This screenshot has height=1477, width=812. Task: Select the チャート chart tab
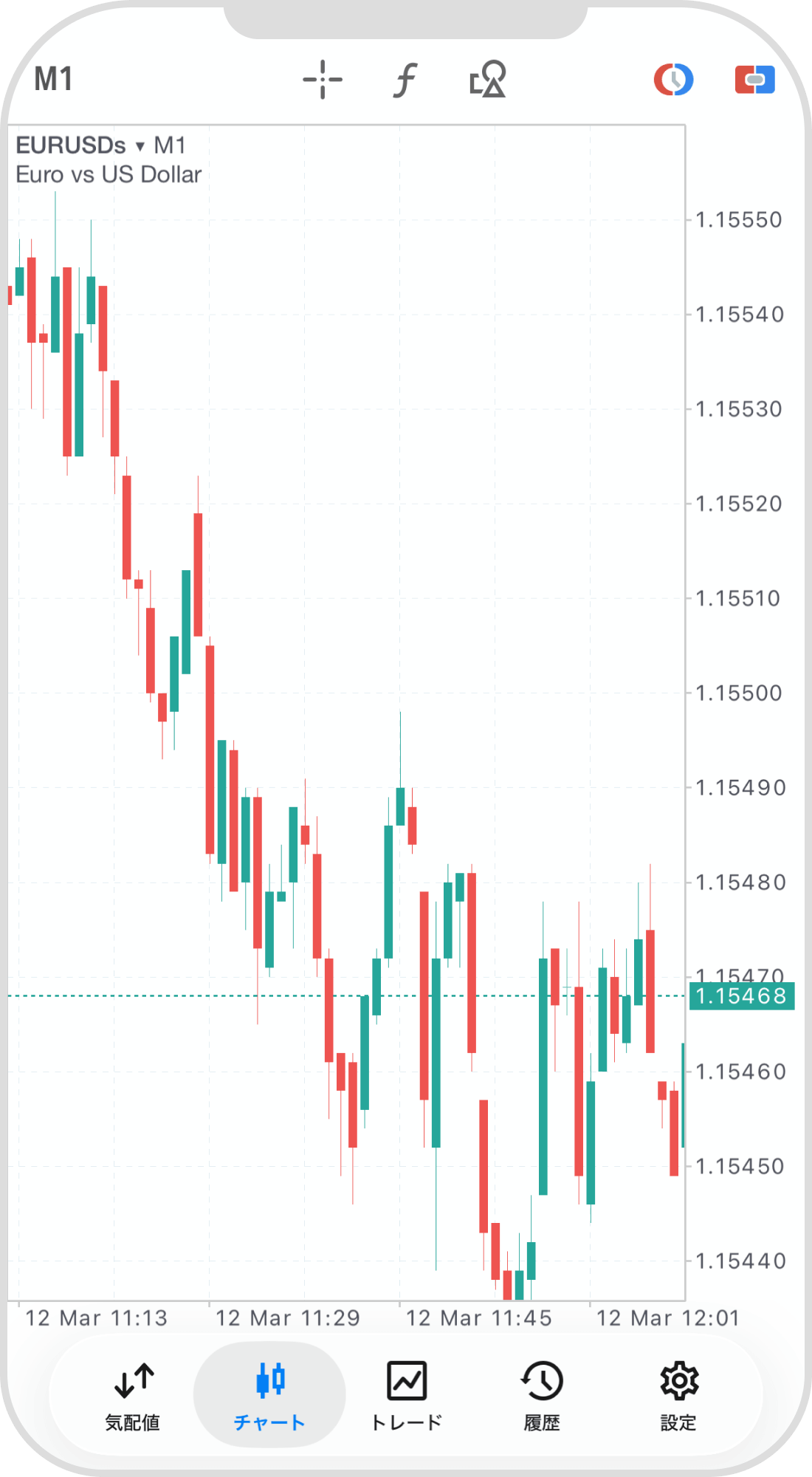pos(269,1394)
